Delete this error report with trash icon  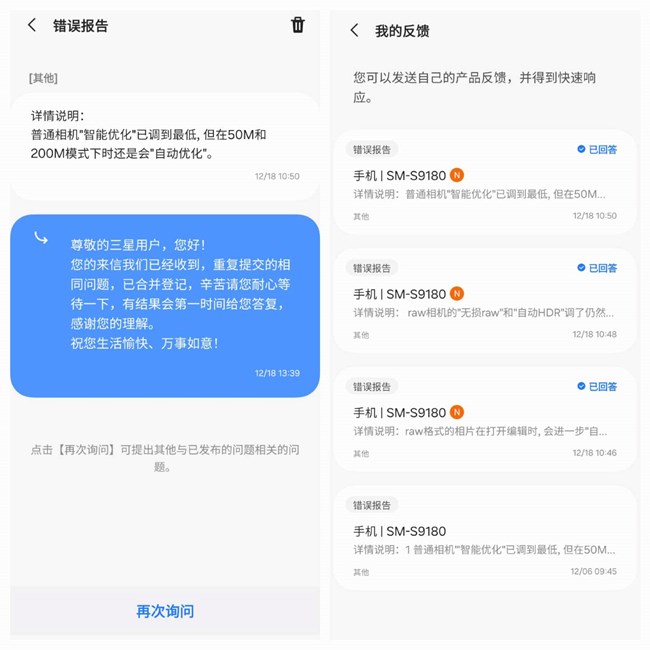coord(297,25)
